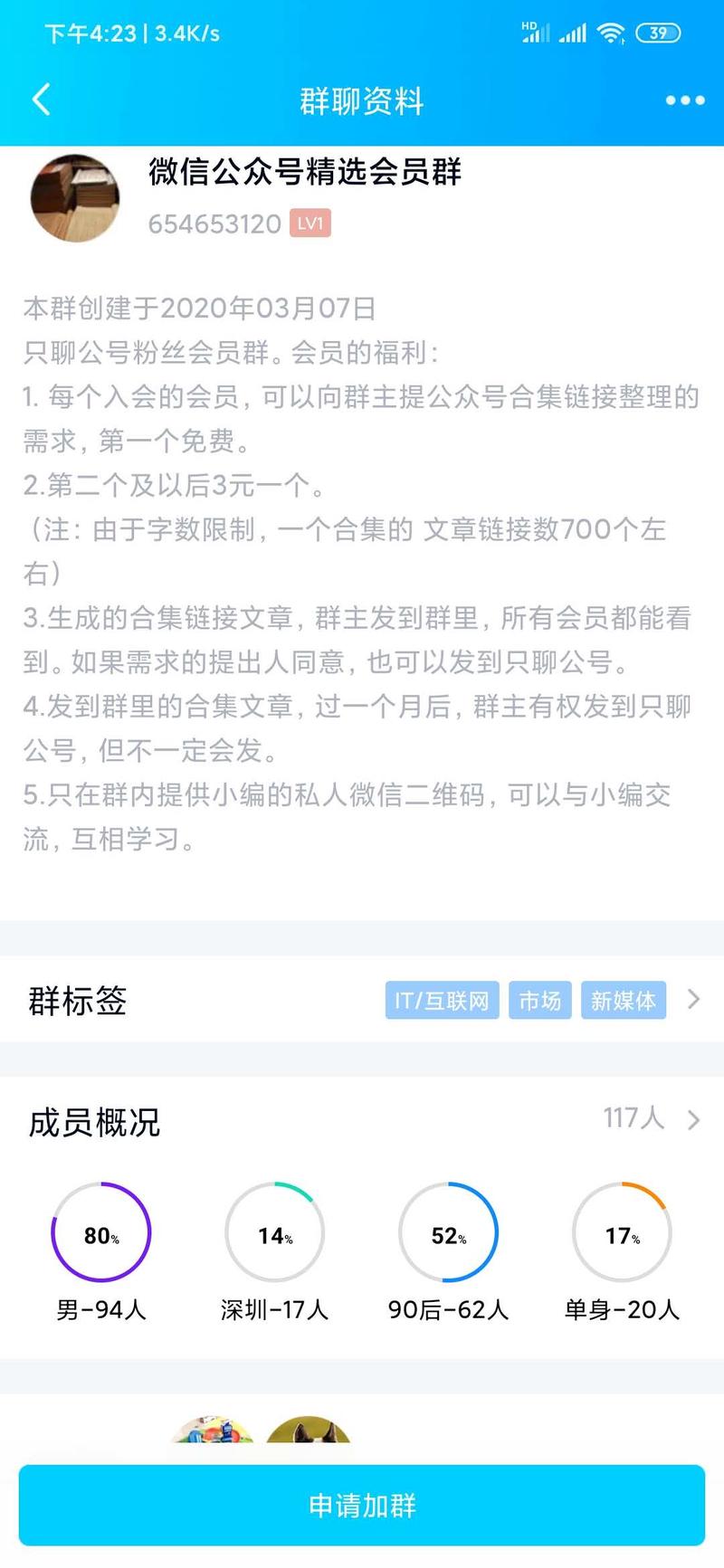Select the IT/互联网 group tag

click(x=443, y=1001)
